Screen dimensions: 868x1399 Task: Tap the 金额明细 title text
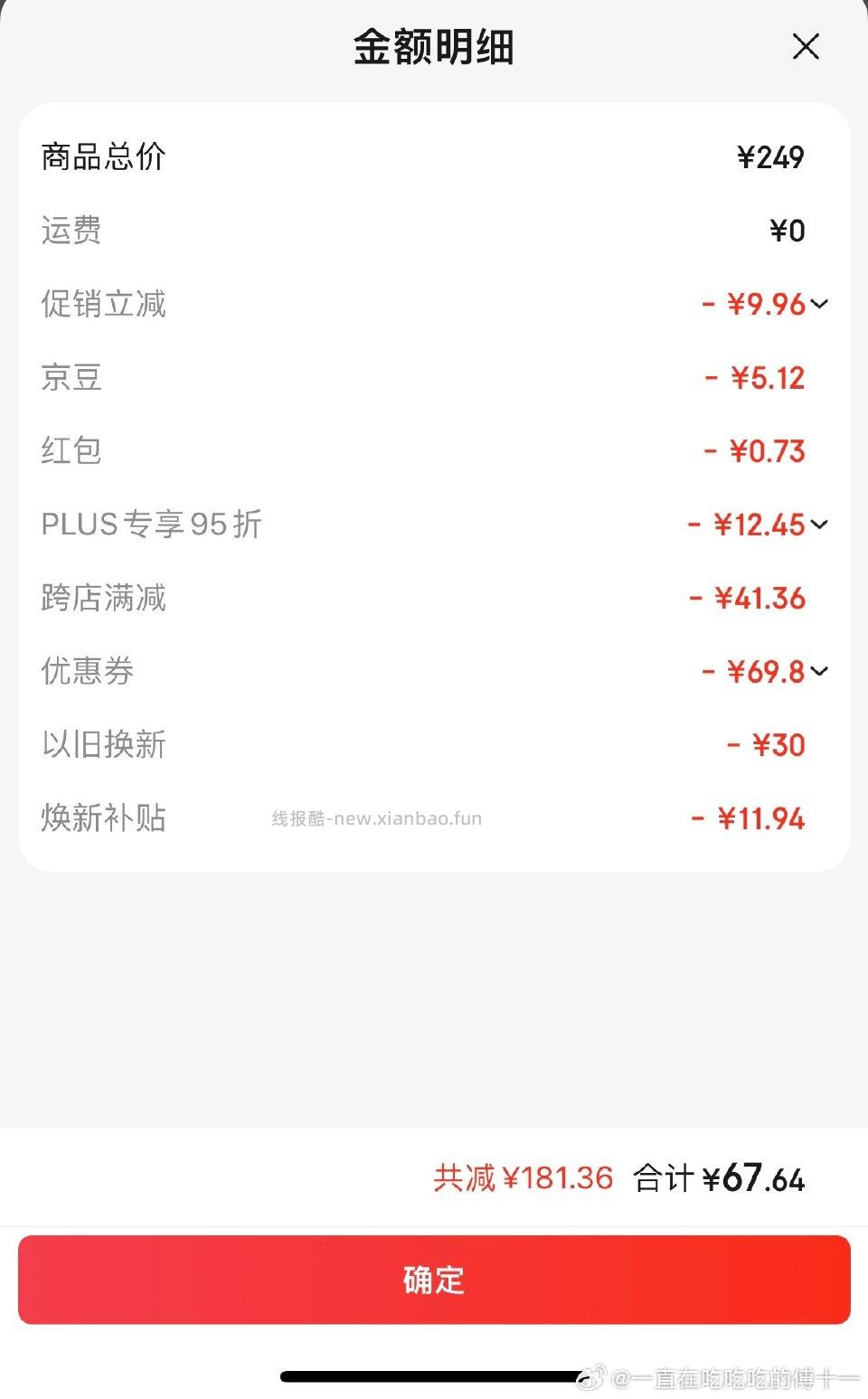coord(433,49)
